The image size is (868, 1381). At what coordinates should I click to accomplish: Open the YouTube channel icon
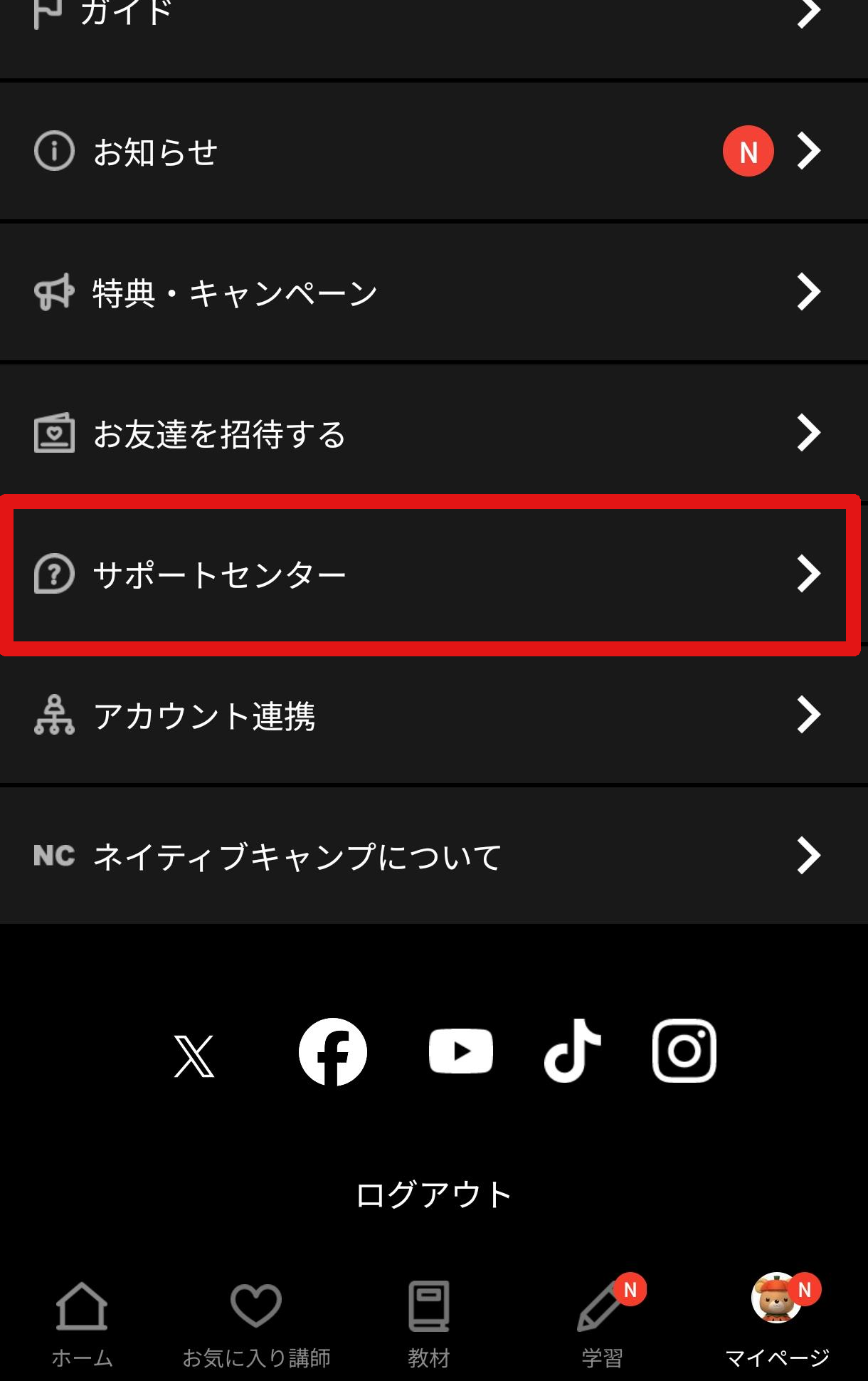tap(461, 1051)
